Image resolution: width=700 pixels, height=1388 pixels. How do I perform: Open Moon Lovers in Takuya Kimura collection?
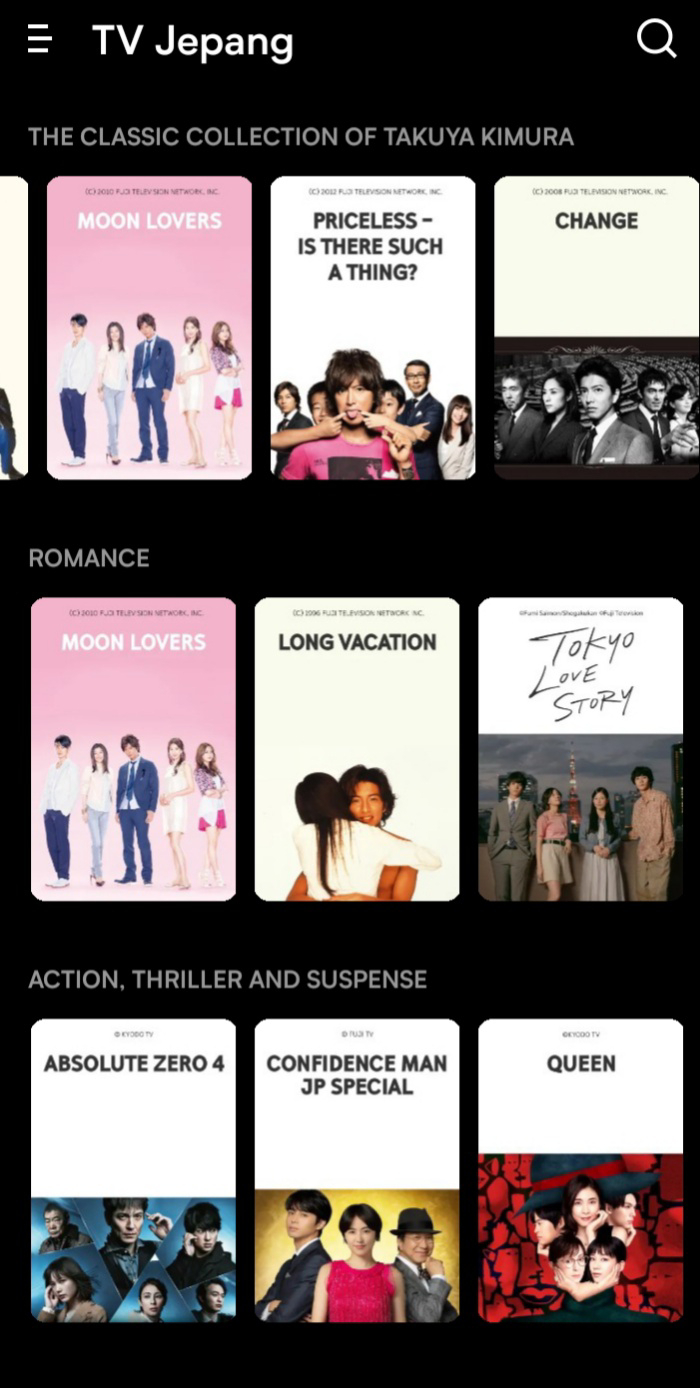(149, 328)
